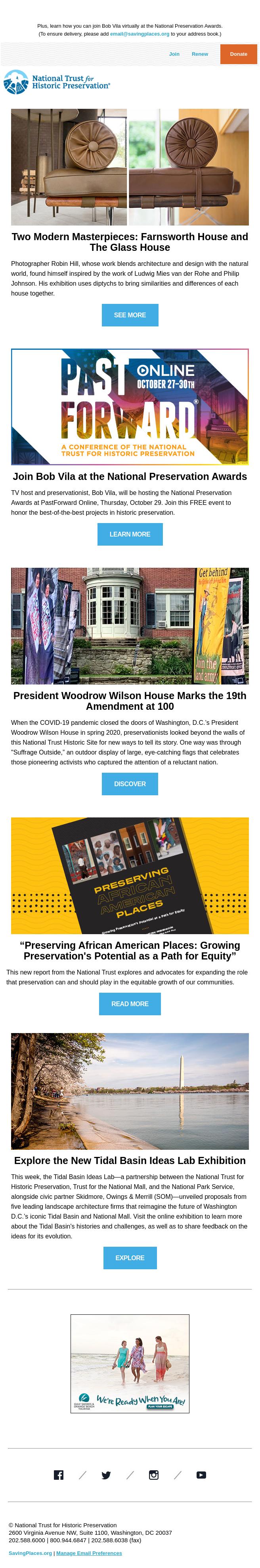Tap See More for Farnsworth House article

pos(130,315)
